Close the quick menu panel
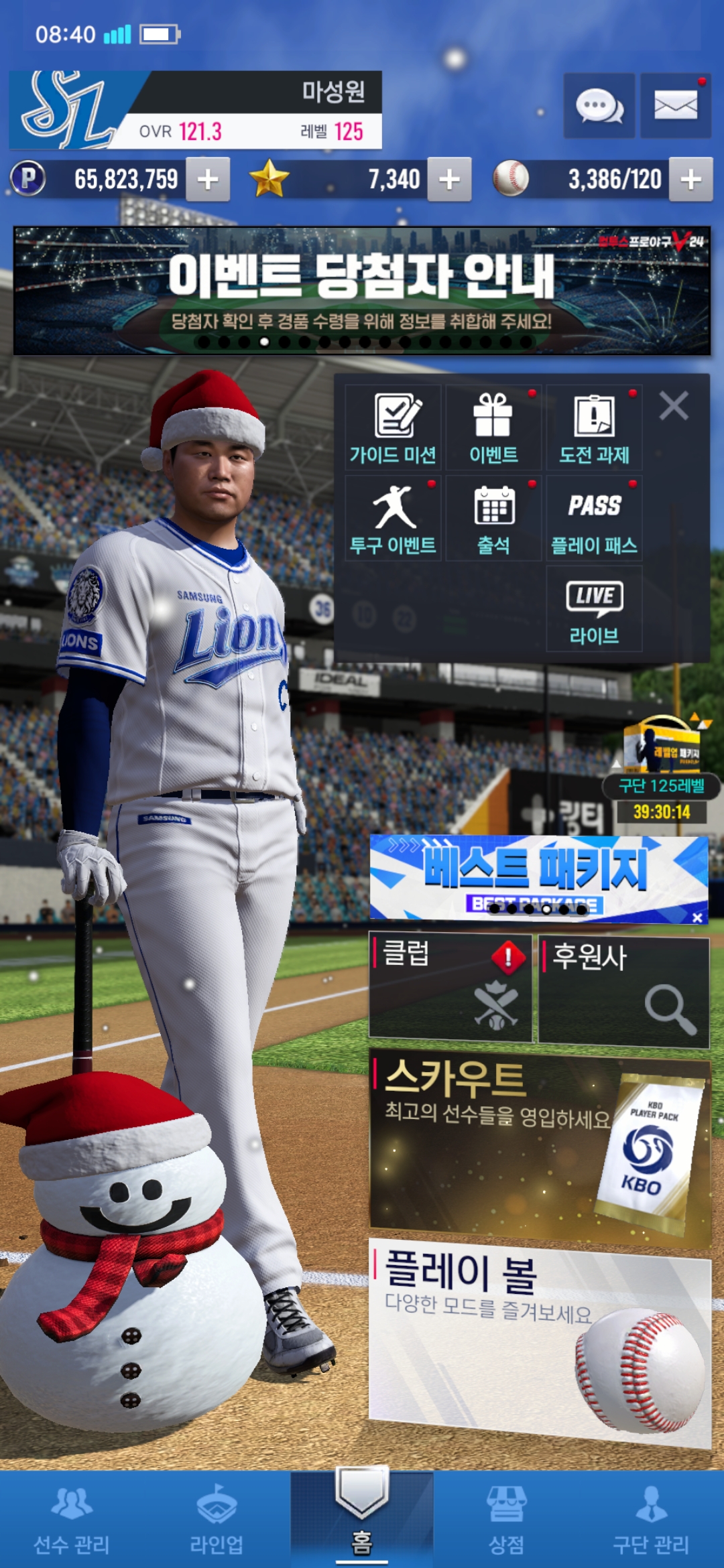This screenshot has width=724, height=1568. click(674, 406)
